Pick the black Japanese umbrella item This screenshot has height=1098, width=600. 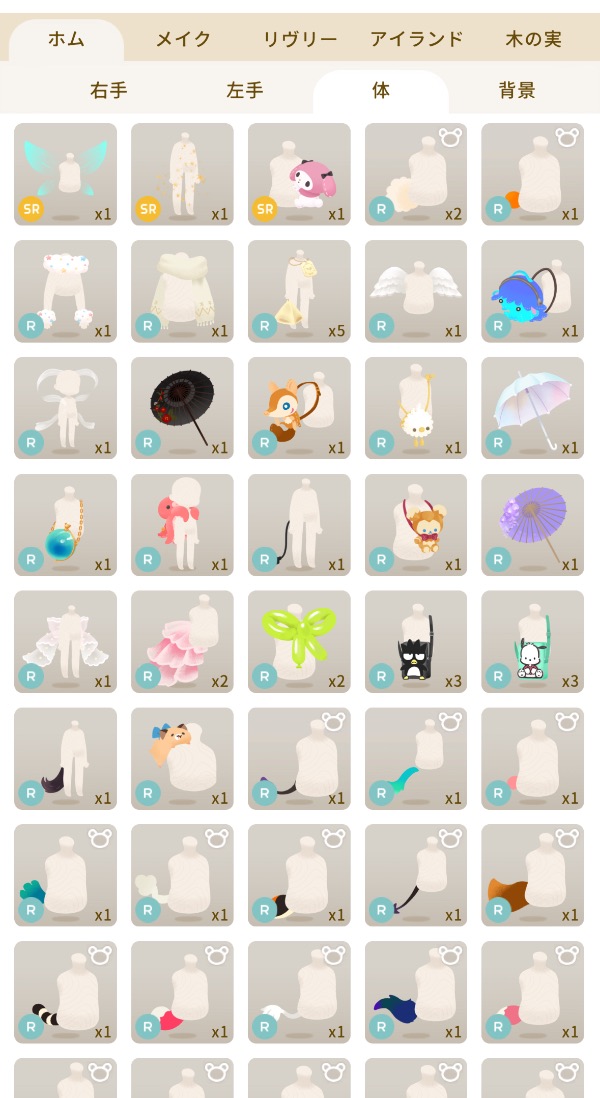click(182, 408)
